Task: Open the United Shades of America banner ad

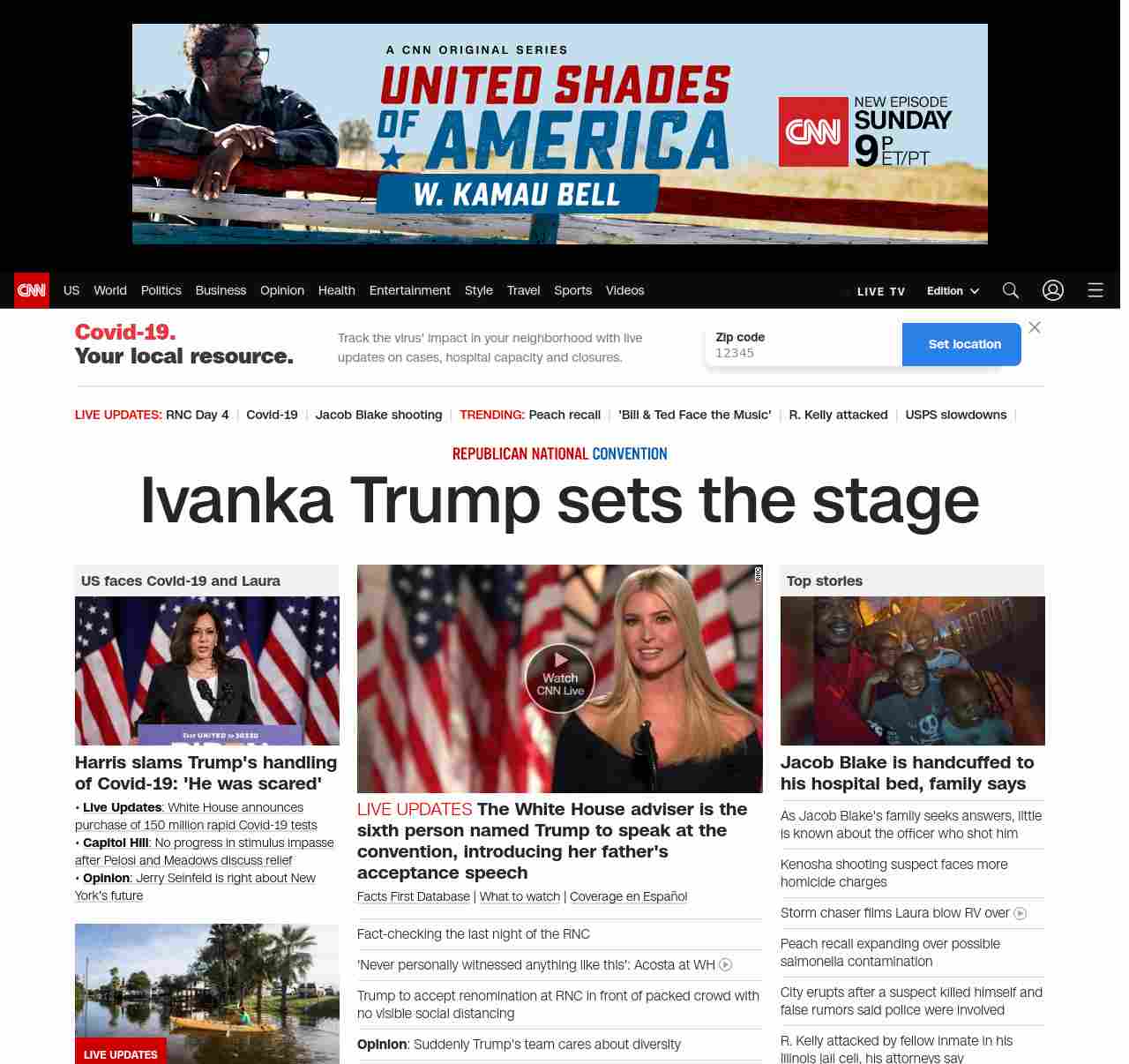Action: (560, 134)
